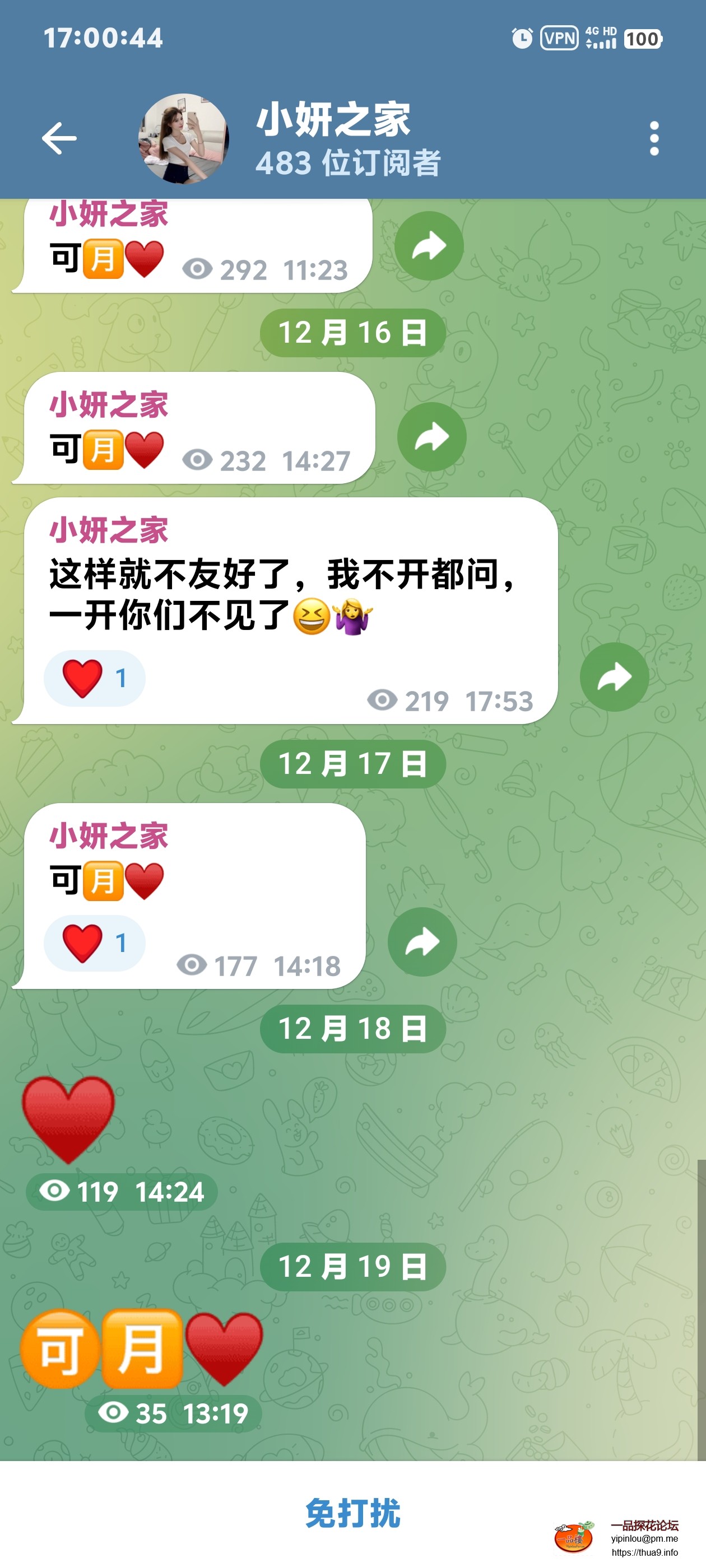
Task: Open the 12月16日 date chip
Action: point(352,333)
